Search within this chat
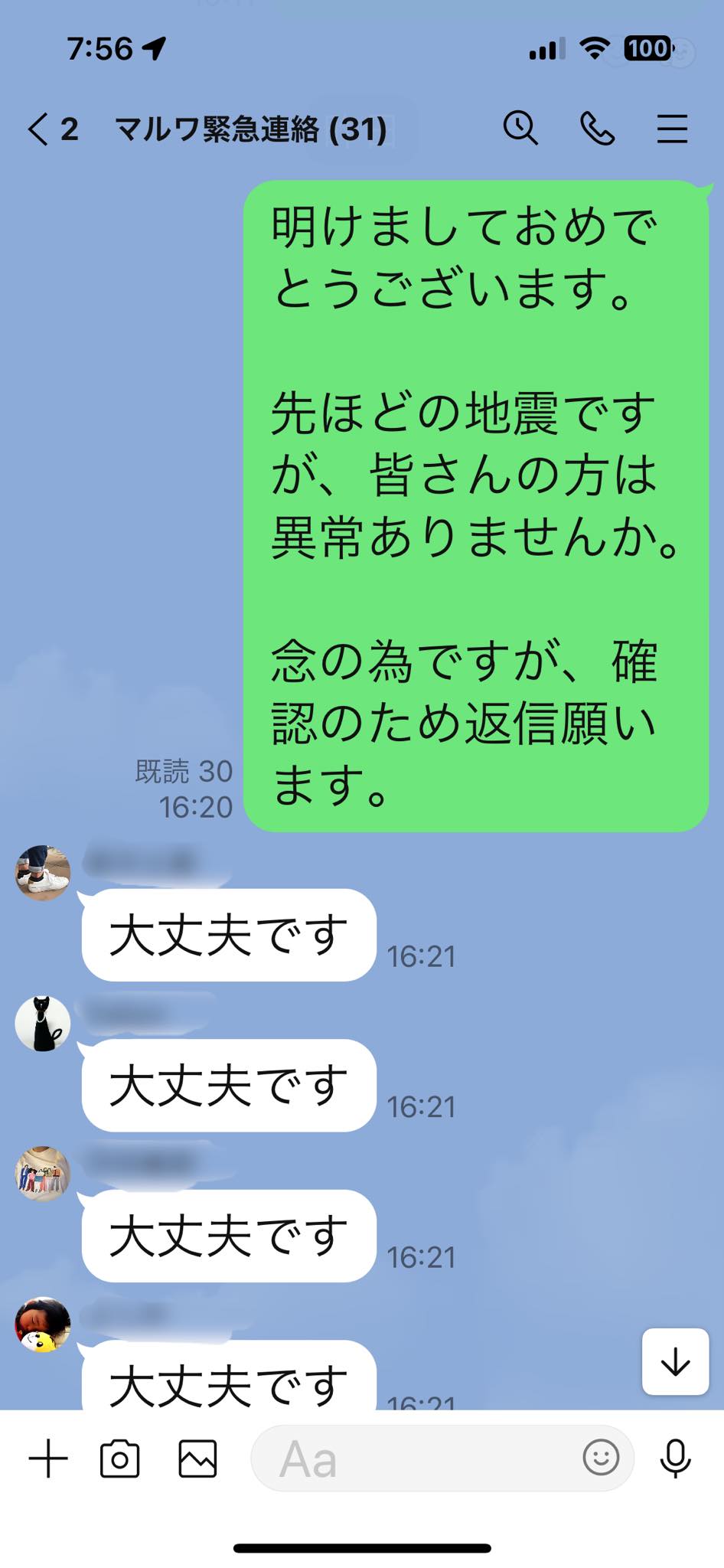Screen dimensions: 724x1568 [x=520, y=128]
